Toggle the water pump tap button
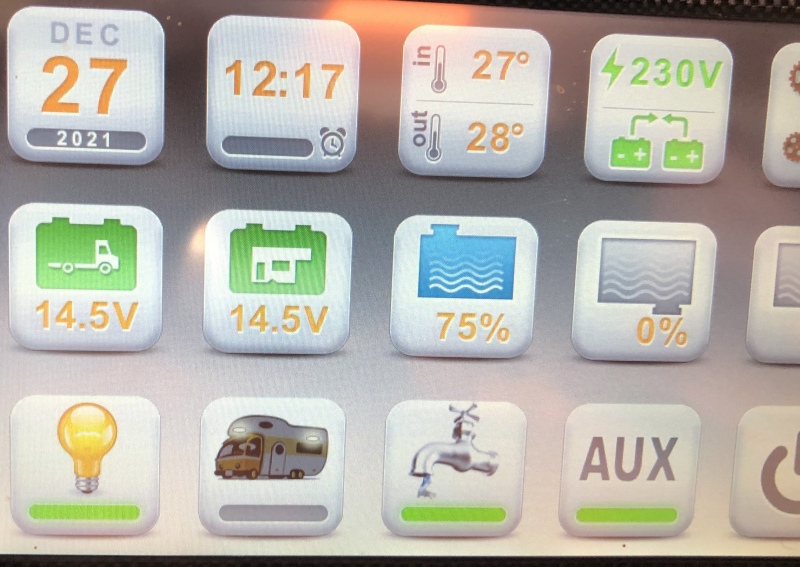The image size is (800, 567). tap(455, 468)
